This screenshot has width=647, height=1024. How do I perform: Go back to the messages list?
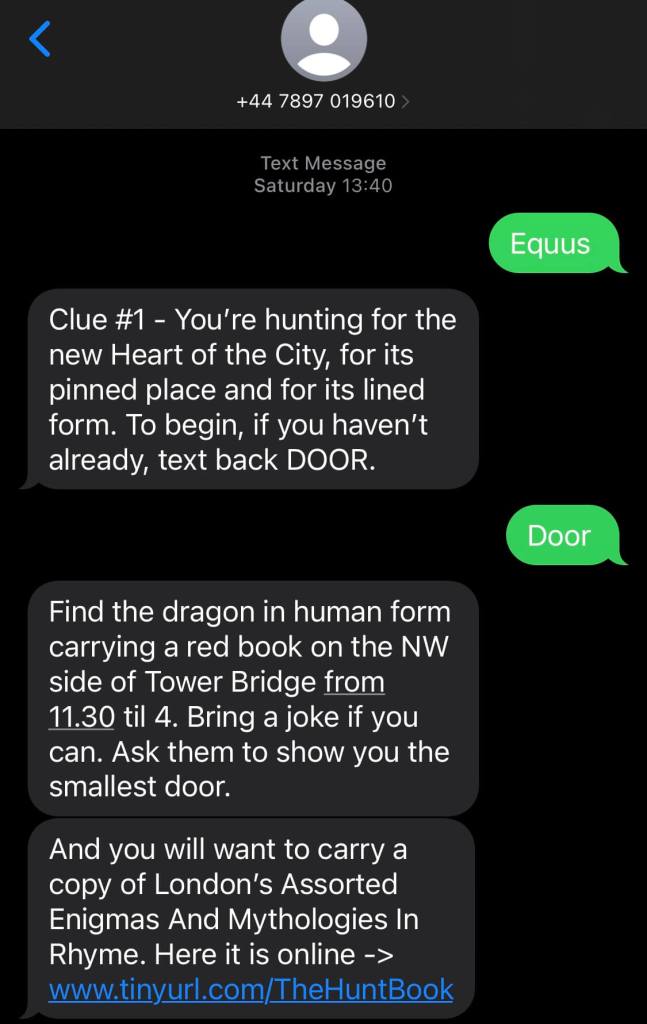[39, 39]
